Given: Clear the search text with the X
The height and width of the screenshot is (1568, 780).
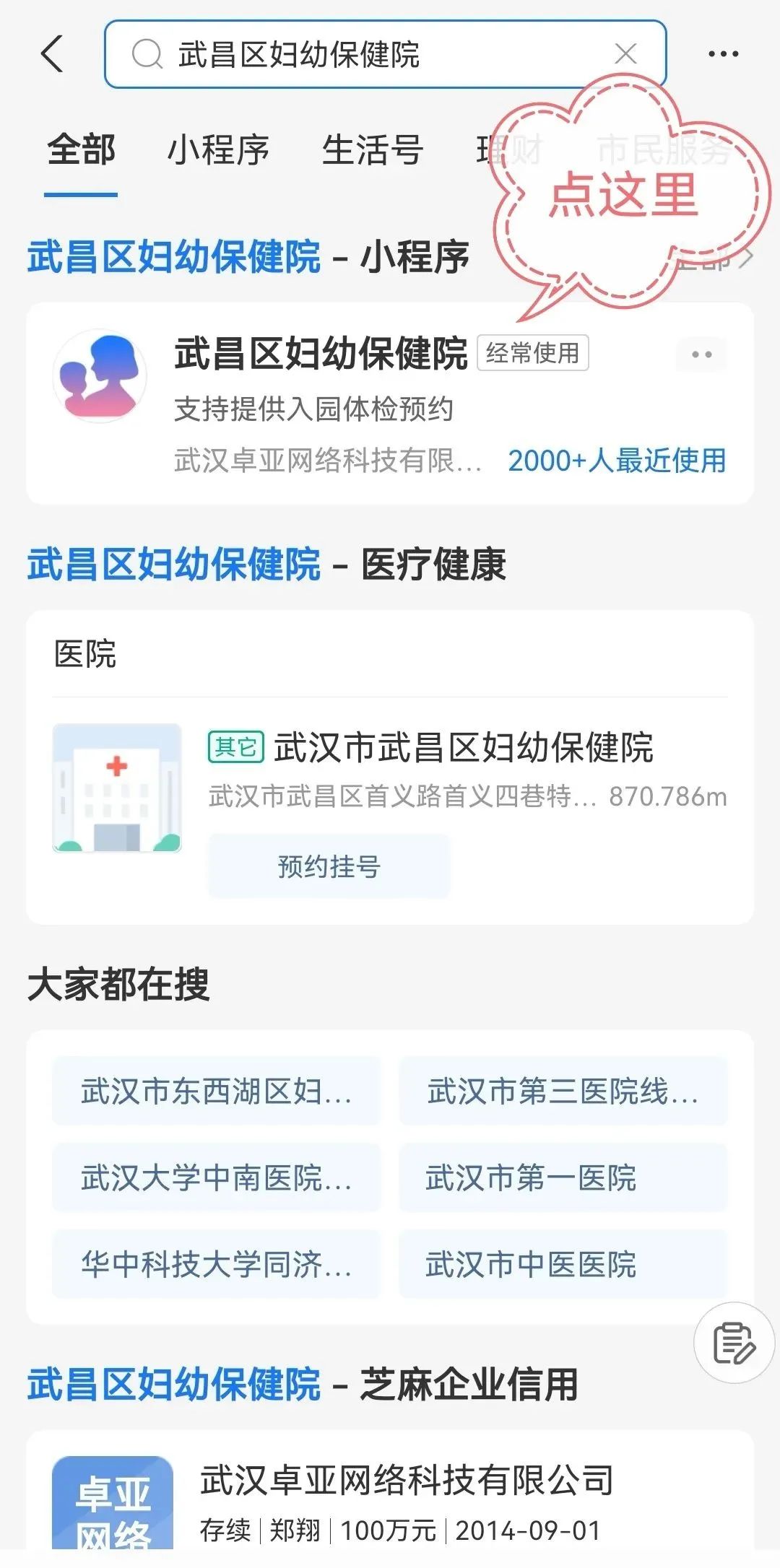Looking at the screenshot, I should point(625,53).
